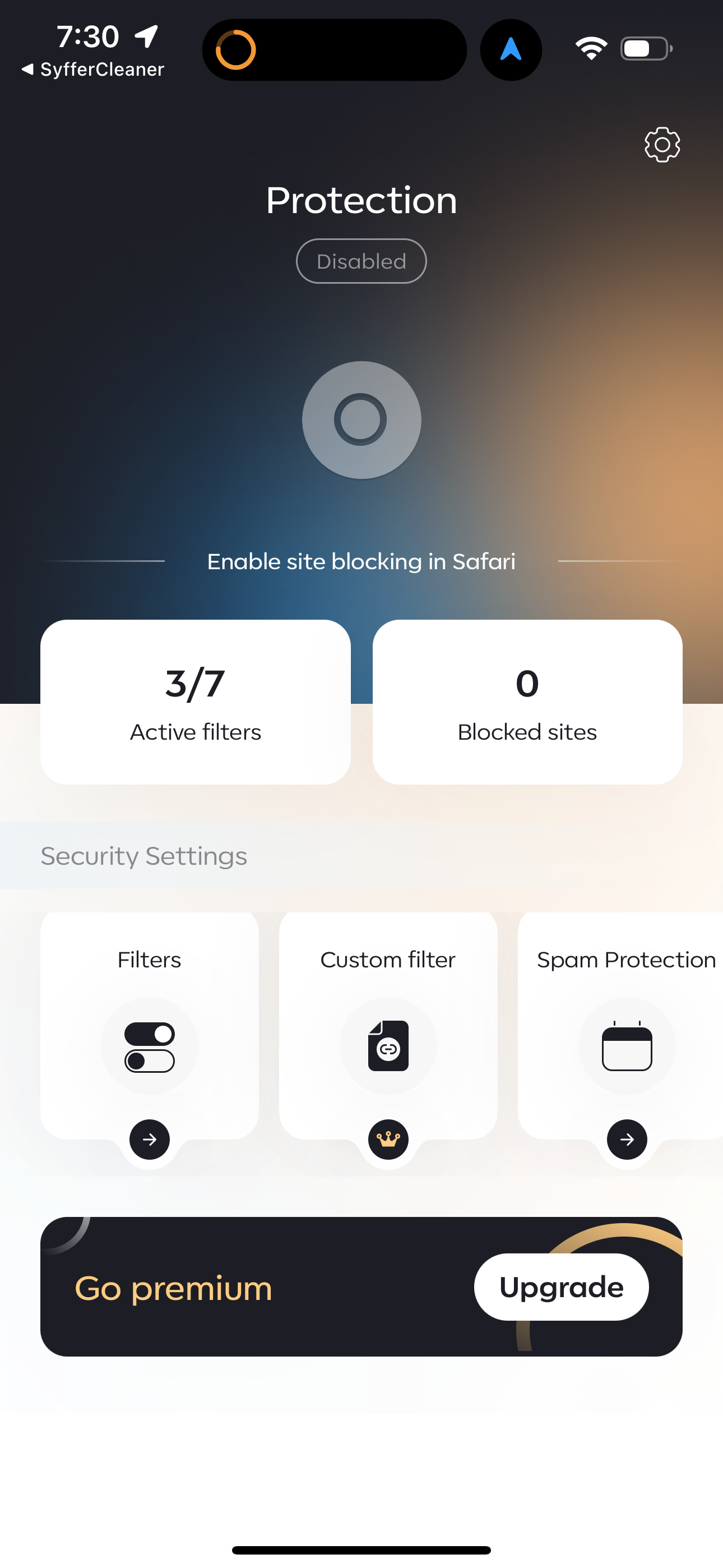Toggle the Disabled status badge

[361, 261]
